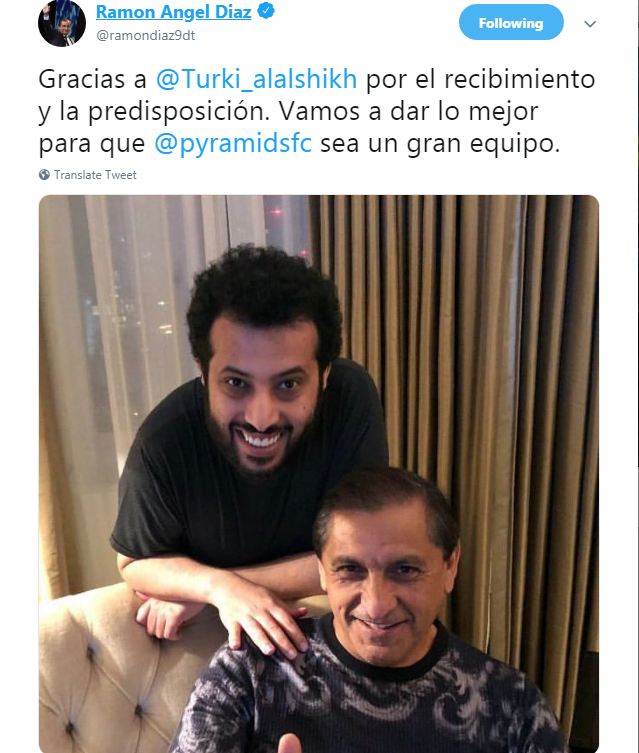
Task: Tap Translate Tweet
Action: [x=95, y=175]
